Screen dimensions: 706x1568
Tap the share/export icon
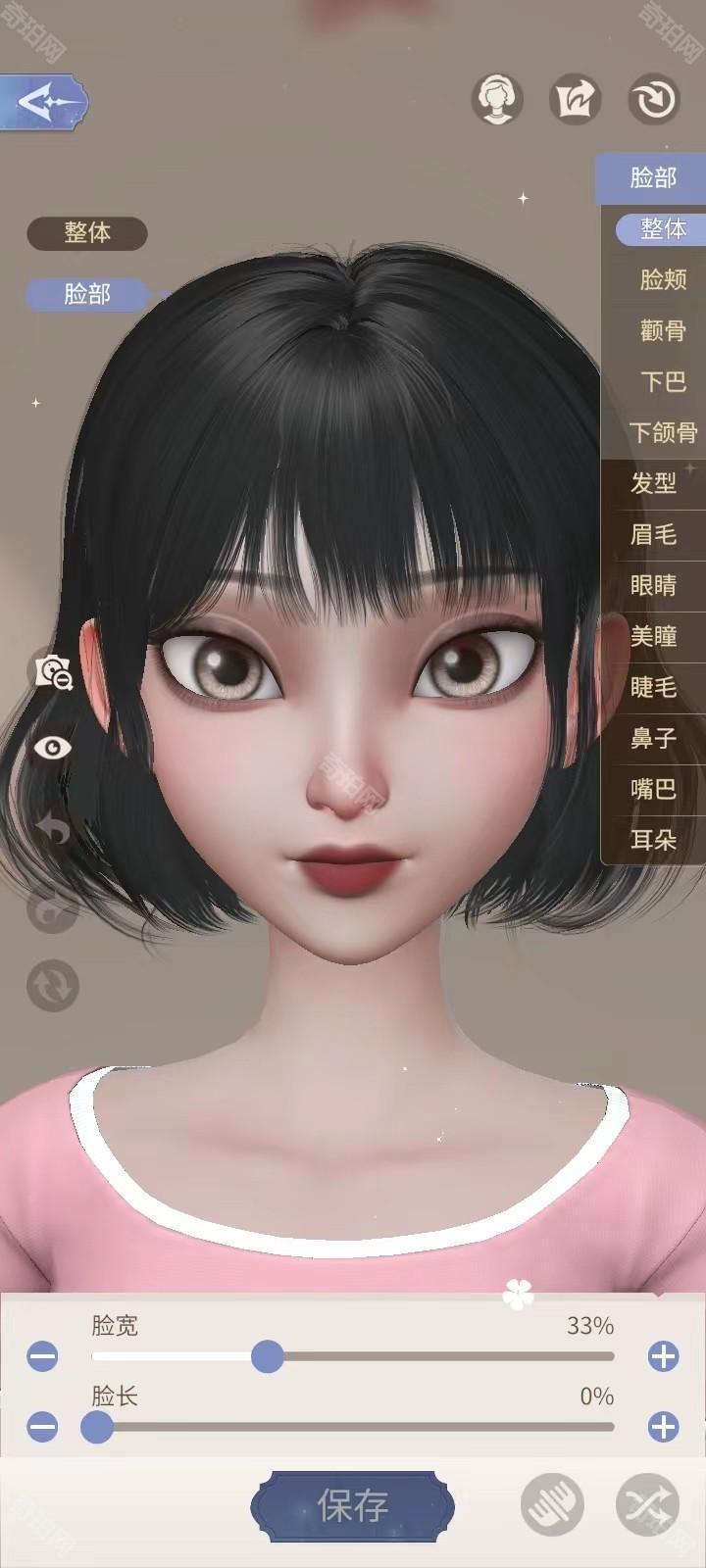pos(575,99)
